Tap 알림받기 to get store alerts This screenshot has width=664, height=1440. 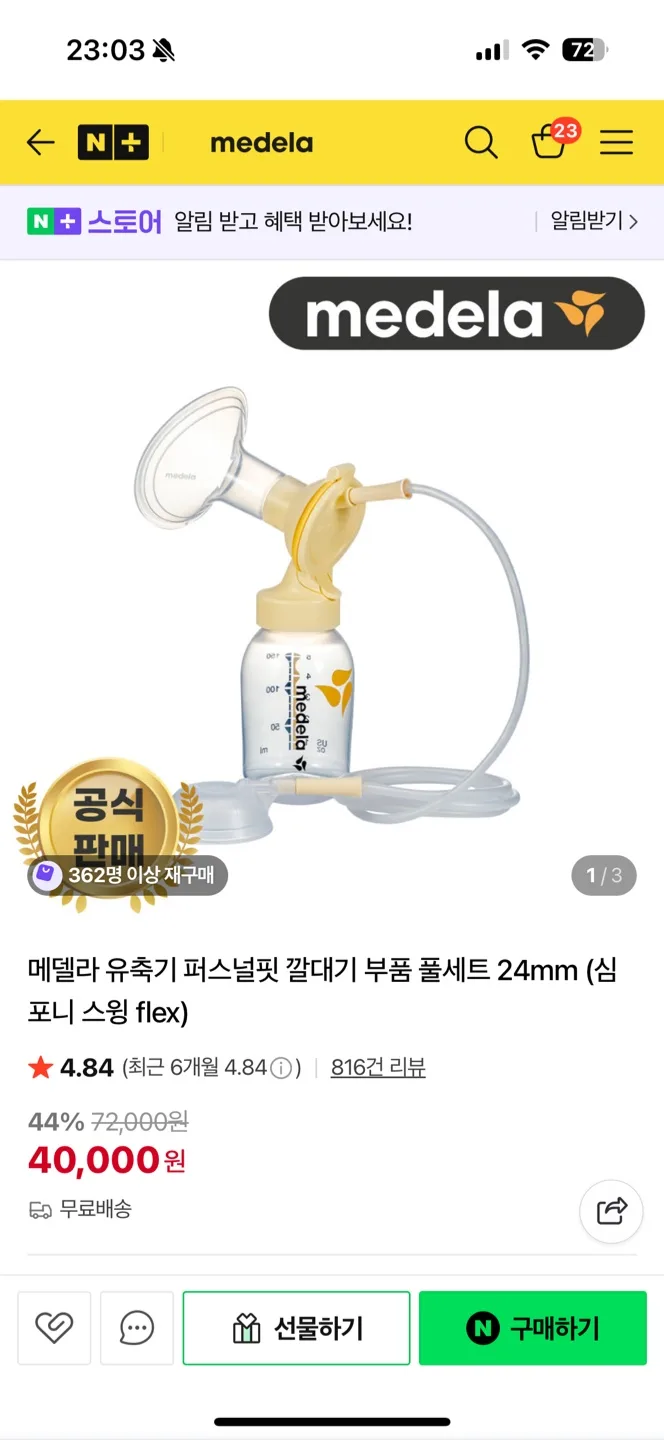(593, 221)
